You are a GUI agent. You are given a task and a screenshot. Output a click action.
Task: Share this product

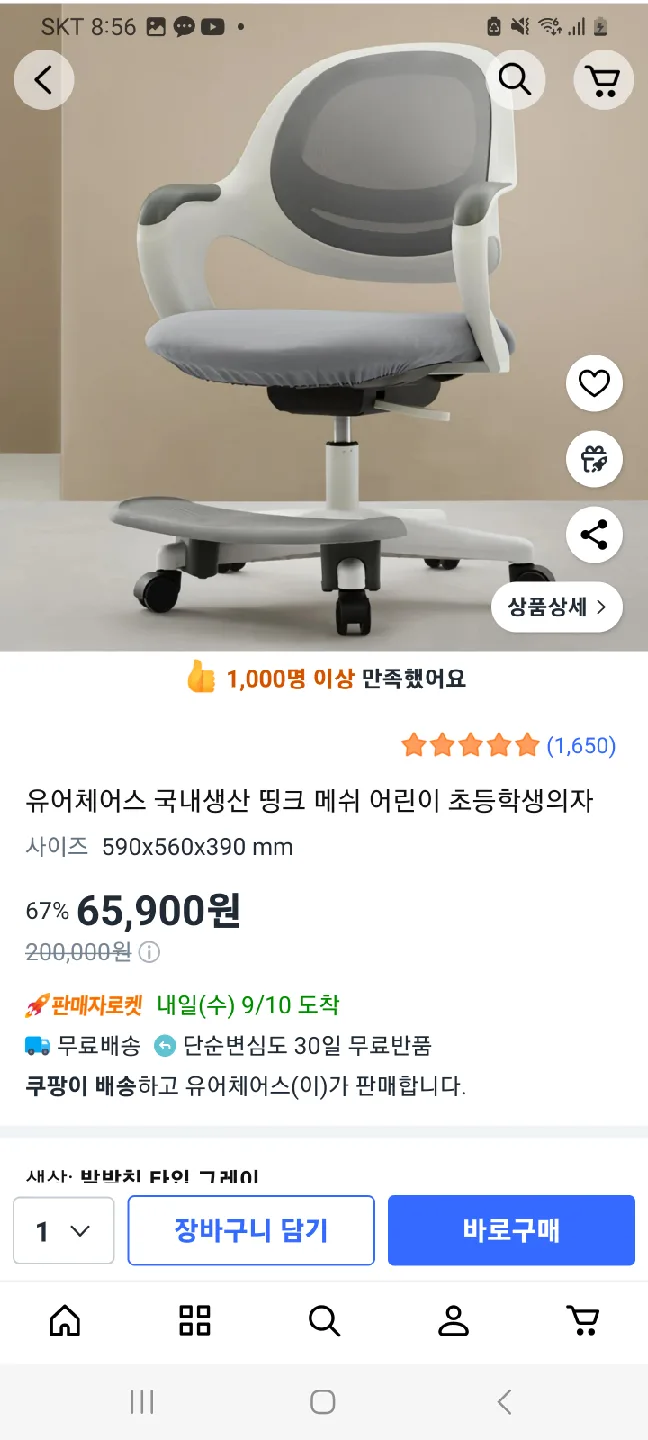[x=594, y=535]
